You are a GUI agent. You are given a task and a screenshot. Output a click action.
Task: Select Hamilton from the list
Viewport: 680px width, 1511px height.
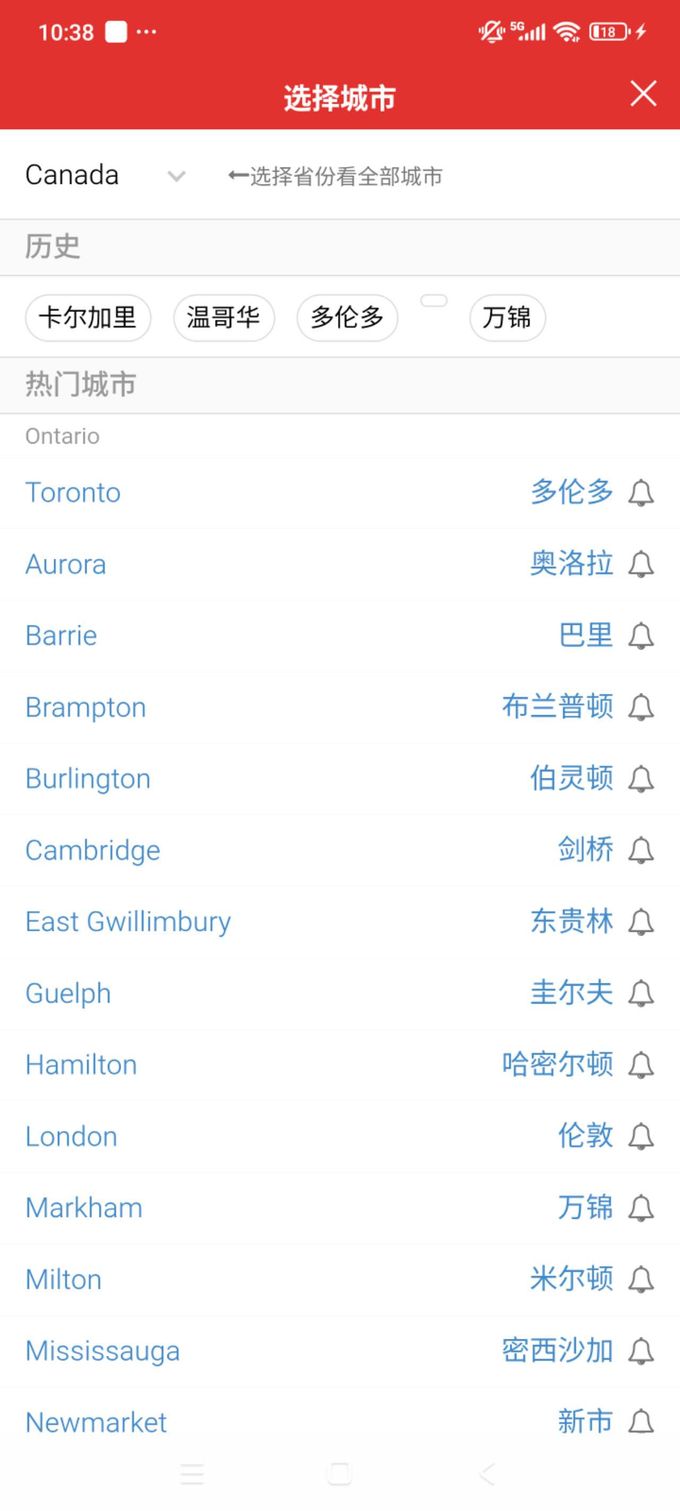(x=81, y=1065)
